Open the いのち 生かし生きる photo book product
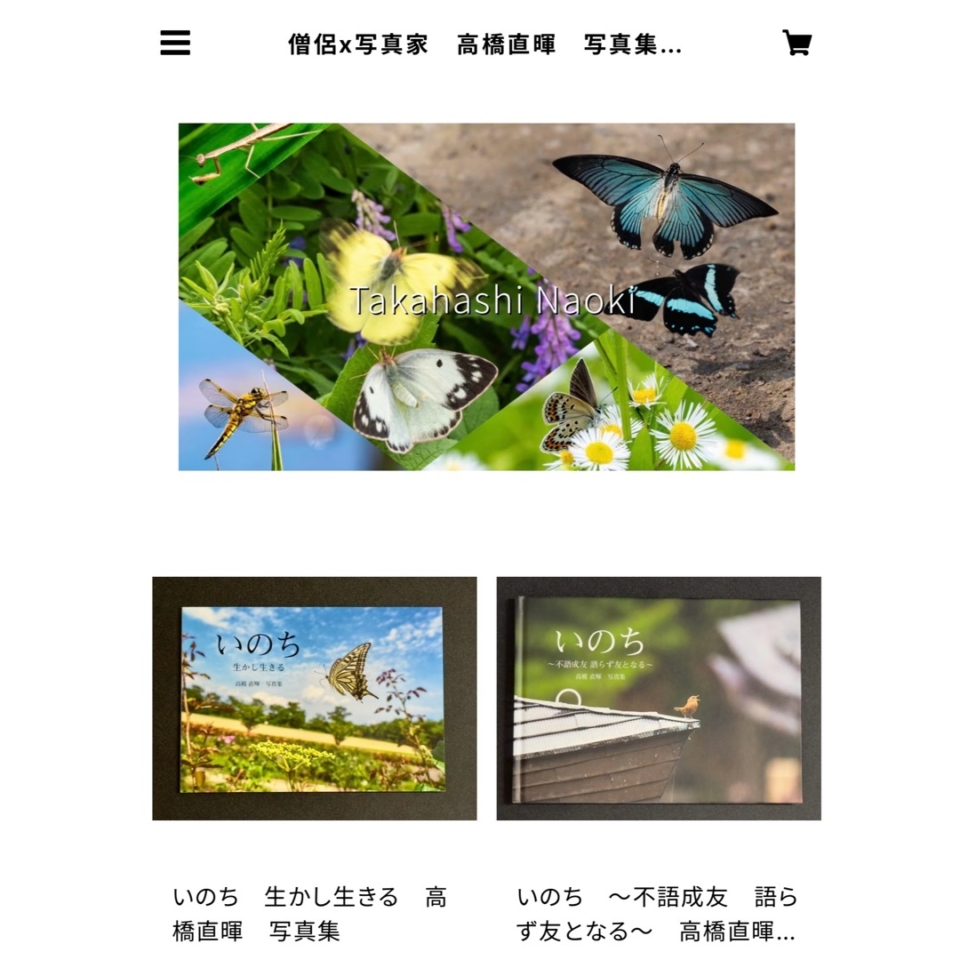 click(x=314, y=698)
